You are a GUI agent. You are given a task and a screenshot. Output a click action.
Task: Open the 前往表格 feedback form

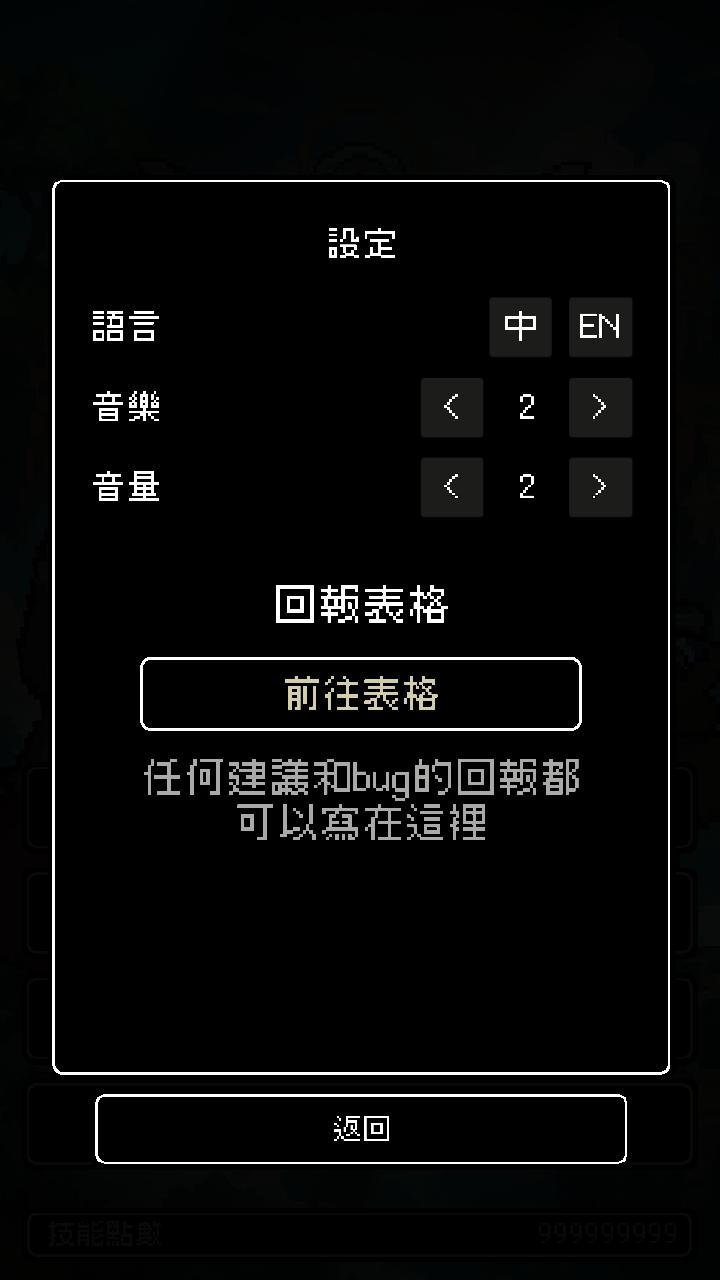tap(361, 694)
